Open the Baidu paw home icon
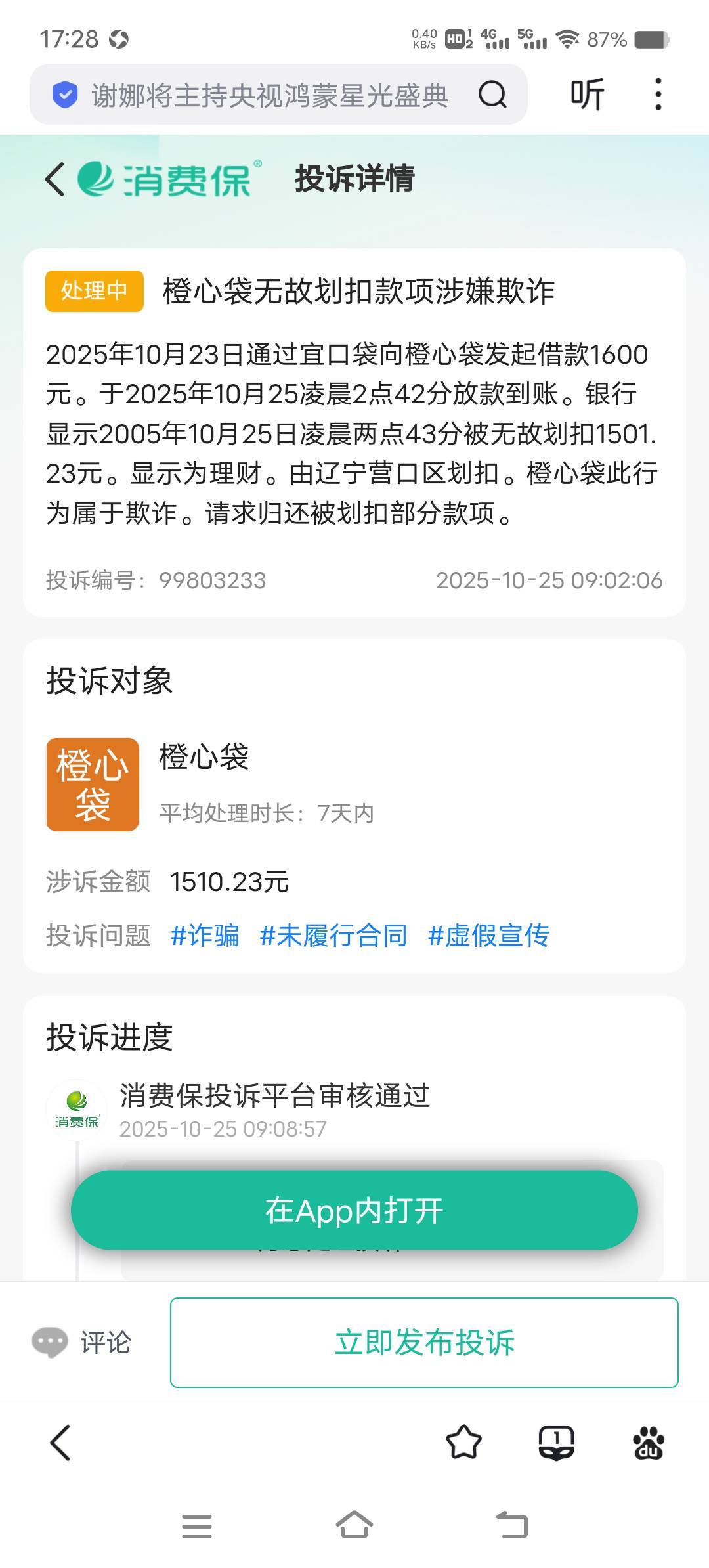This screenshot has height=1568, width=709. [x=649, y=1443]
